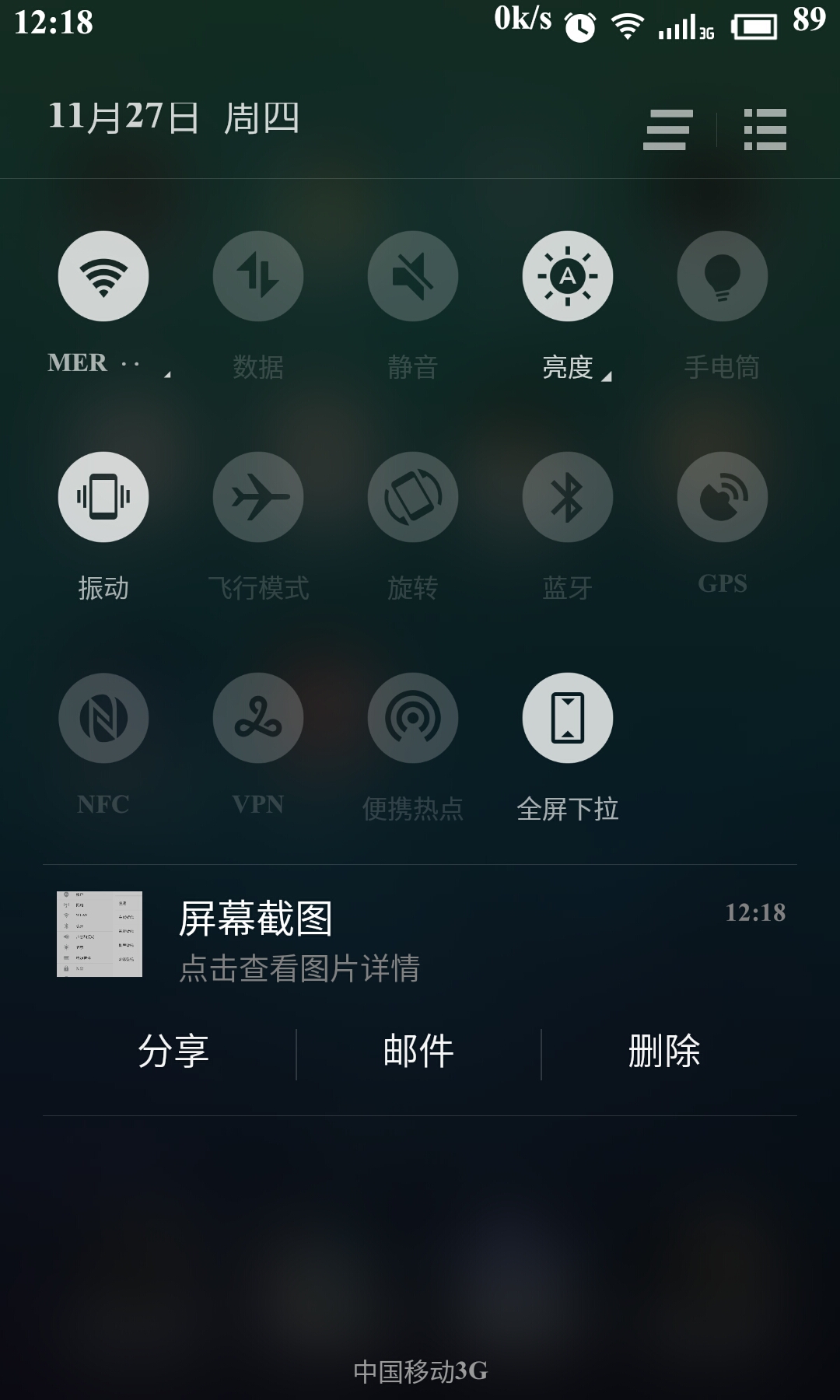Delete the screenshot with 删除
The height and width of the screenshot is (1400, 840).
point(664,1052)
